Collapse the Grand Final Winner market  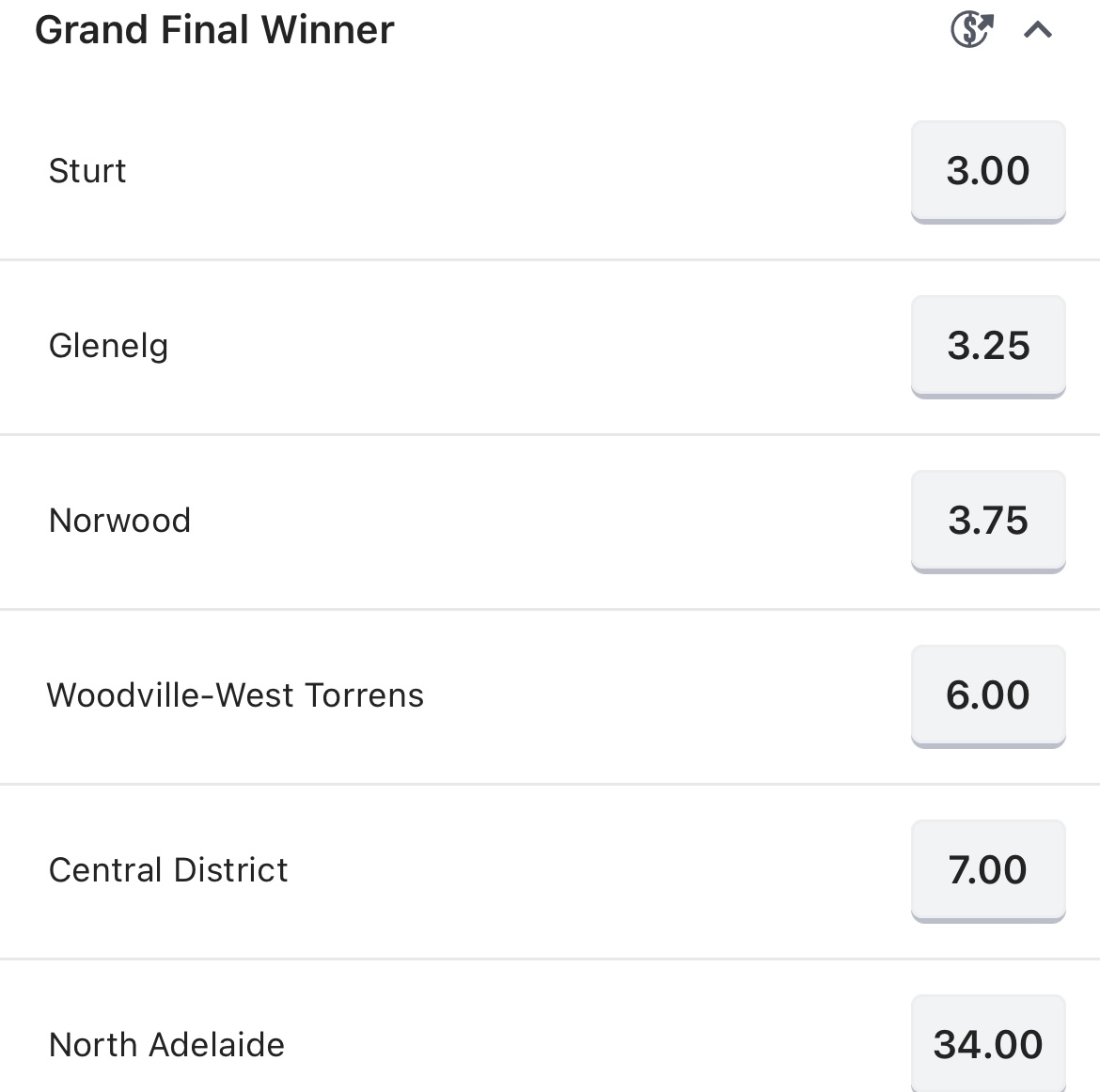pos(1038,30)
